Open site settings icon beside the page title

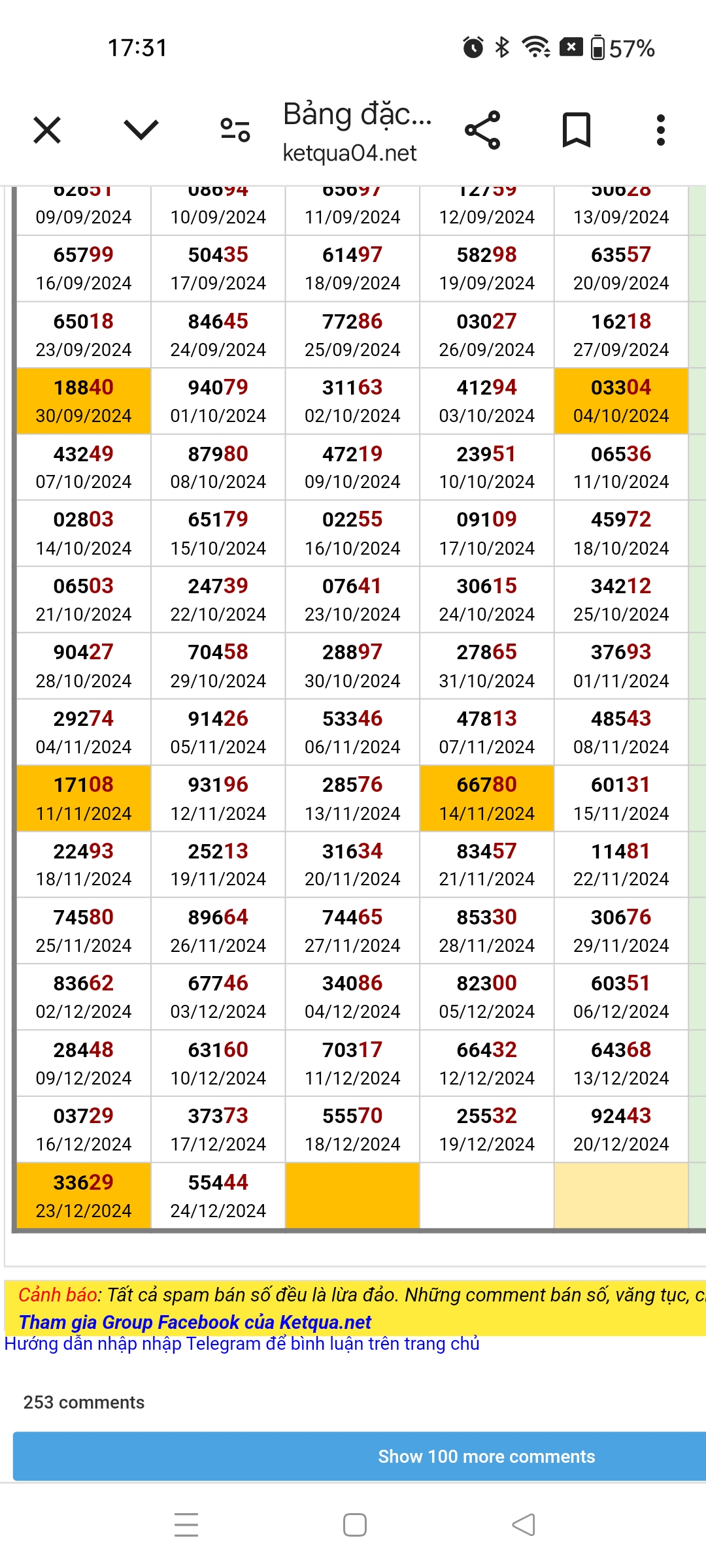(235, 130)
